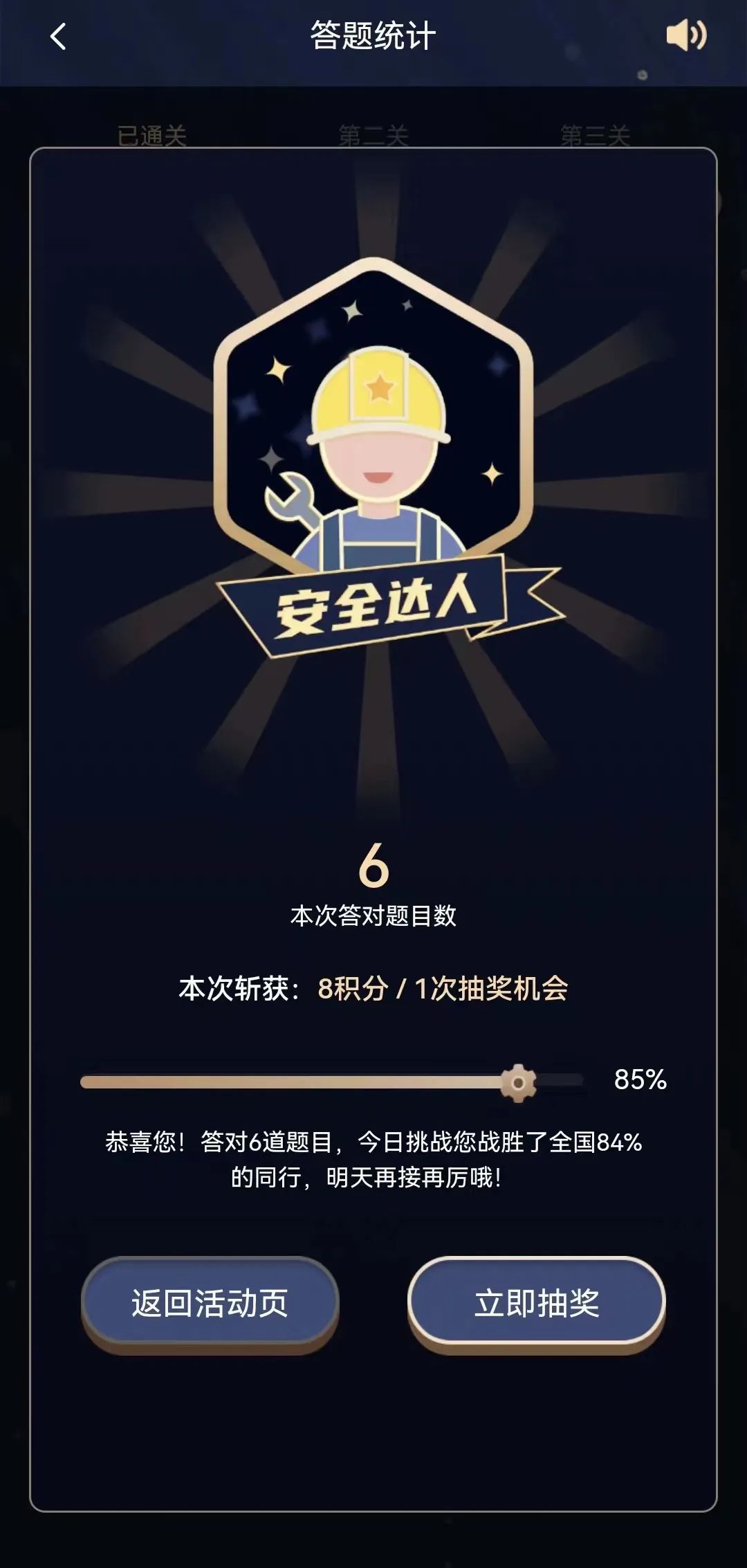Mute the sound with the speaker icon
The image size is (747, 1568).
[x=685, y=35]
